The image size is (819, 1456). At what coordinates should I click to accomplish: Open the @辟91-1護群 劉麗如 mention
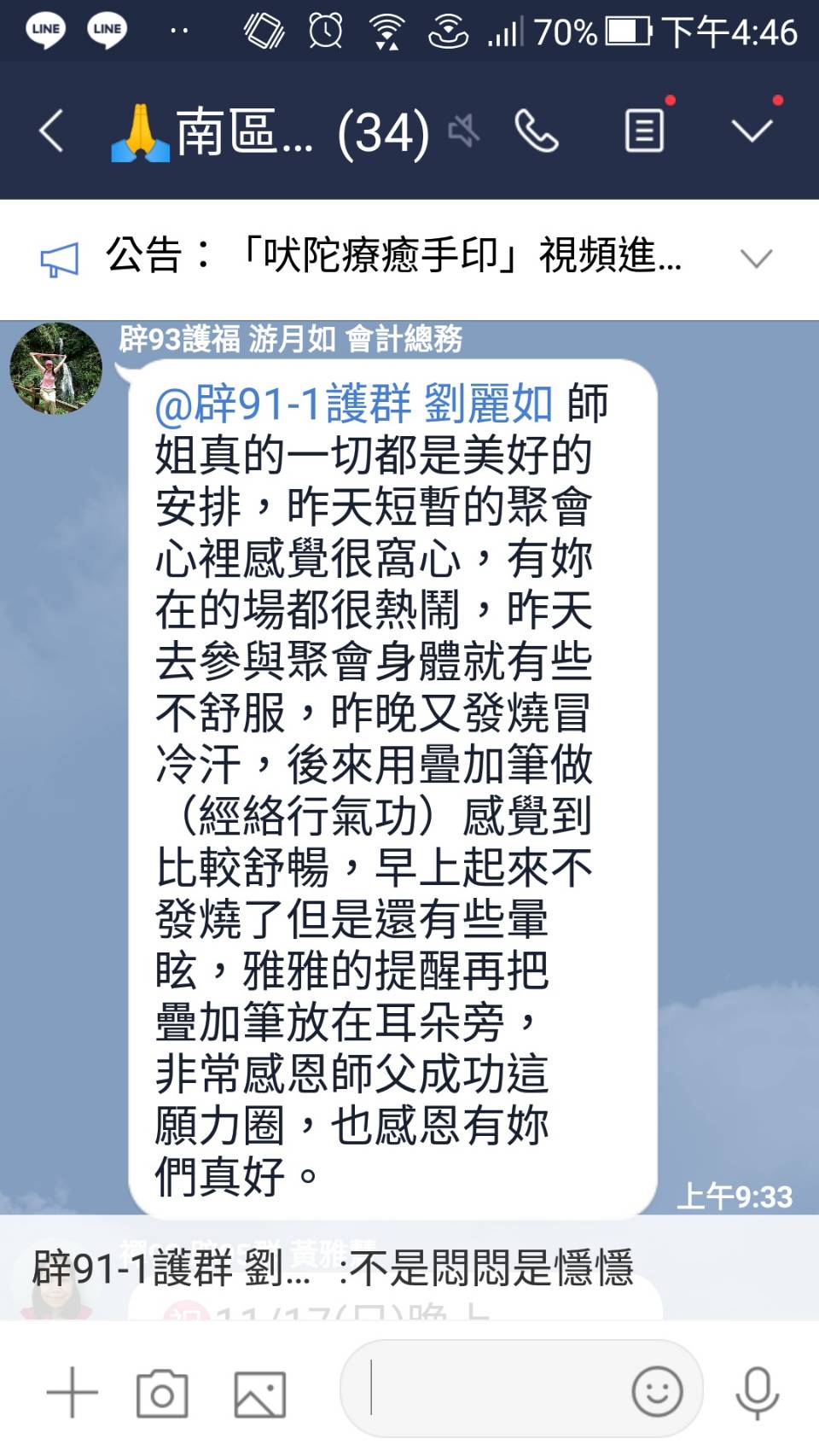point(353,404)
